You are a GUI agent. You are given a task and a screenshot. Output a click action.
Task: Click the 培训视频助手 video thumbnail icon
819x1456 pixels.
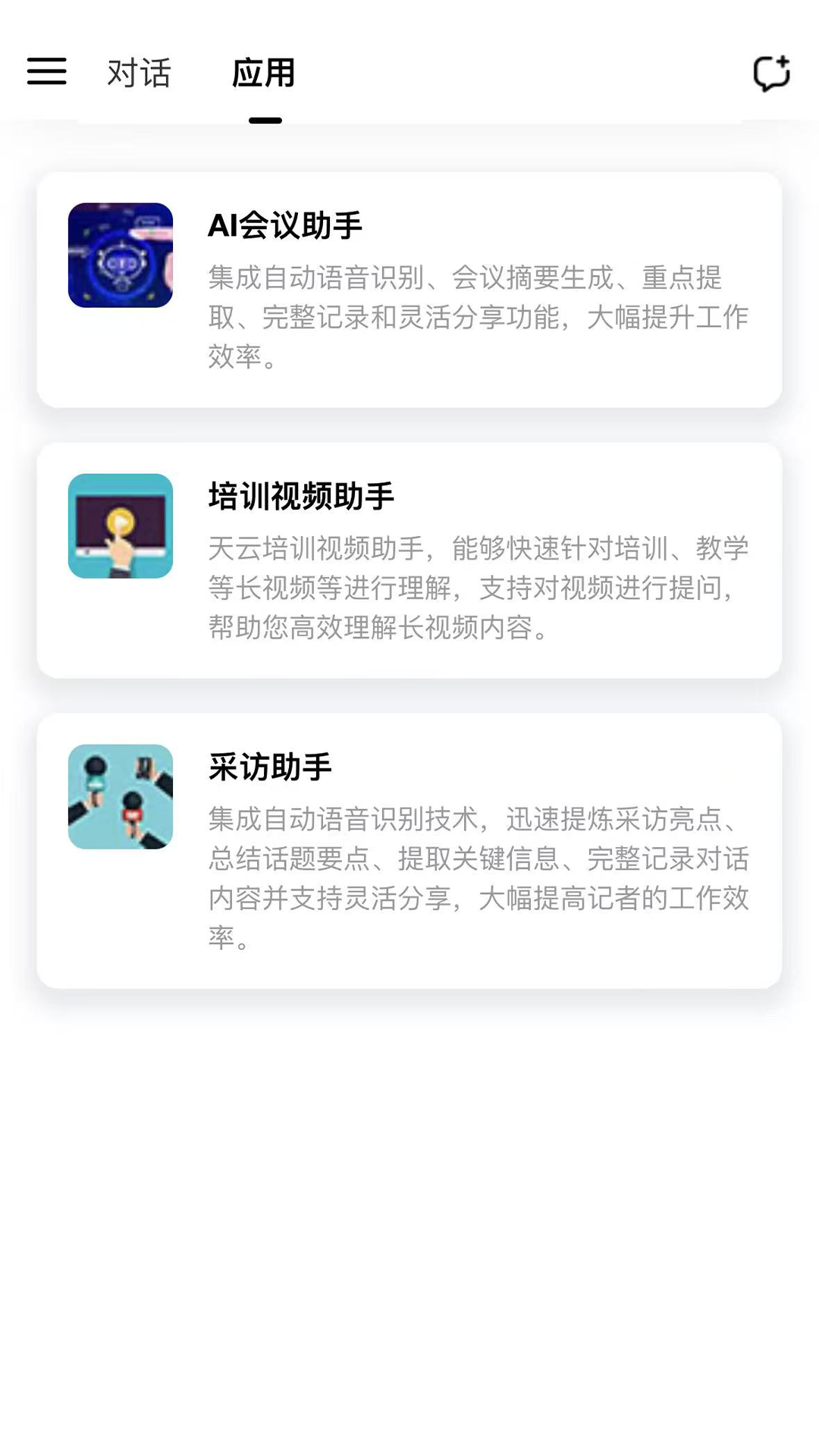point(121,523)
